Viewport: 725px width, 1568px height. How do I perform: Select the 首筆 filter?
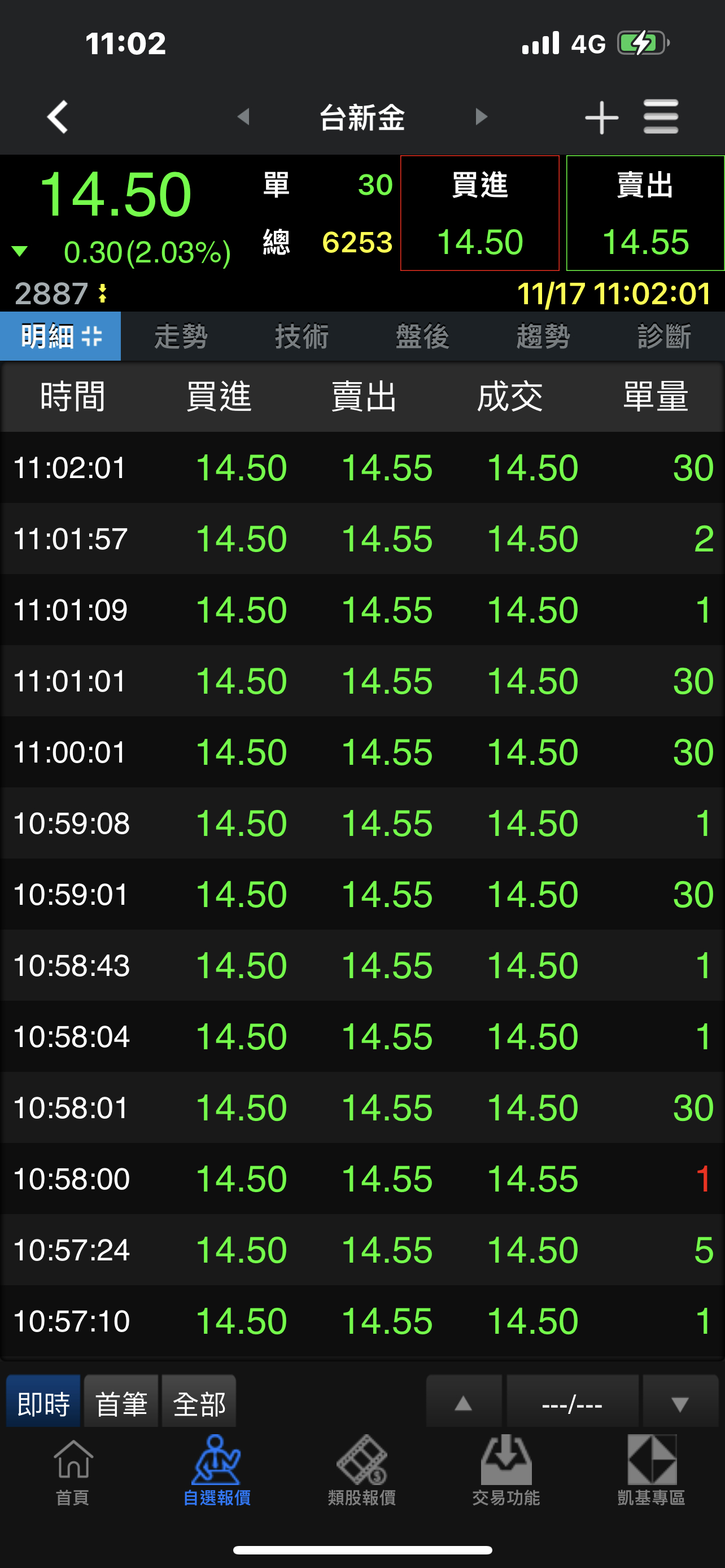[121, 1403]
